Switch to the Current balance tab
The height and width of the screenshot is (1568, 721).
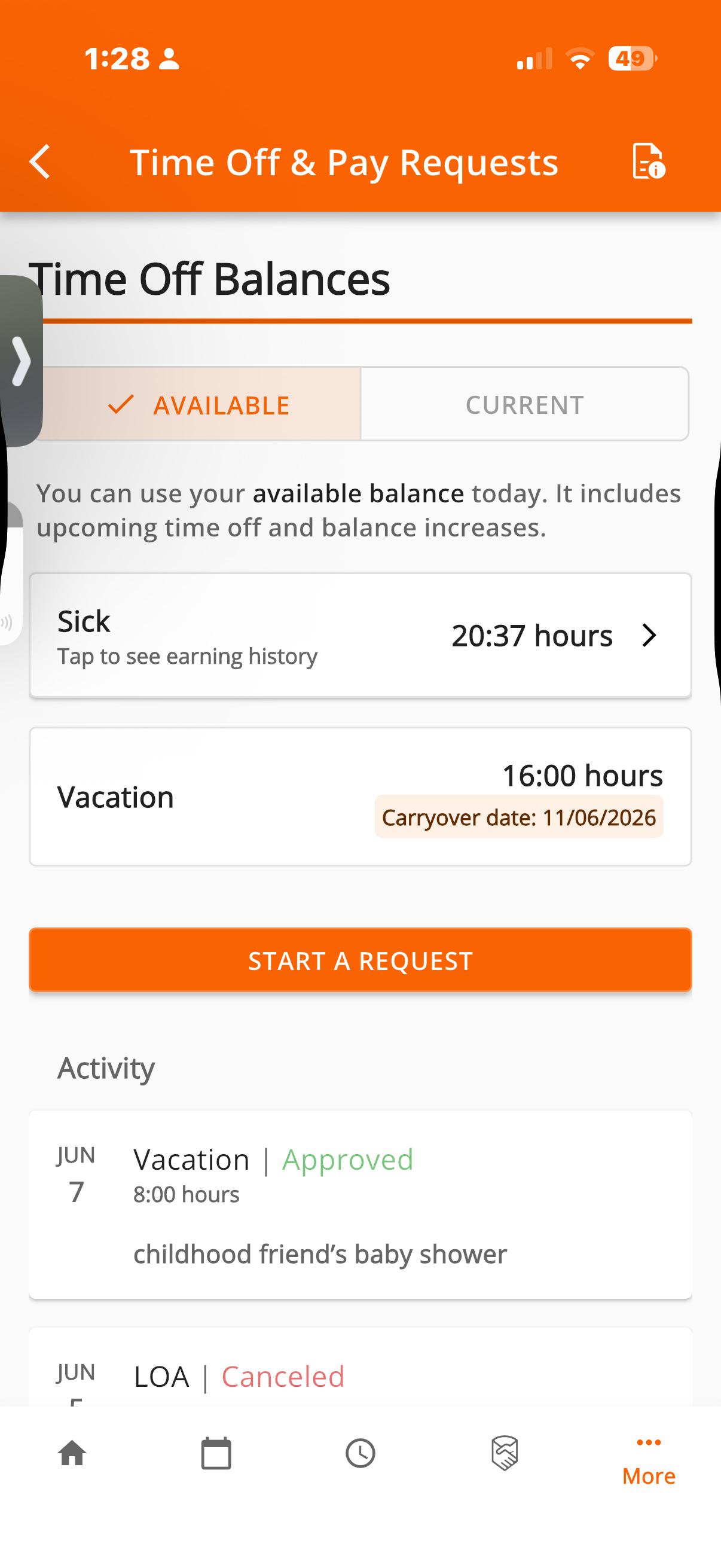(x=524, y=404)
